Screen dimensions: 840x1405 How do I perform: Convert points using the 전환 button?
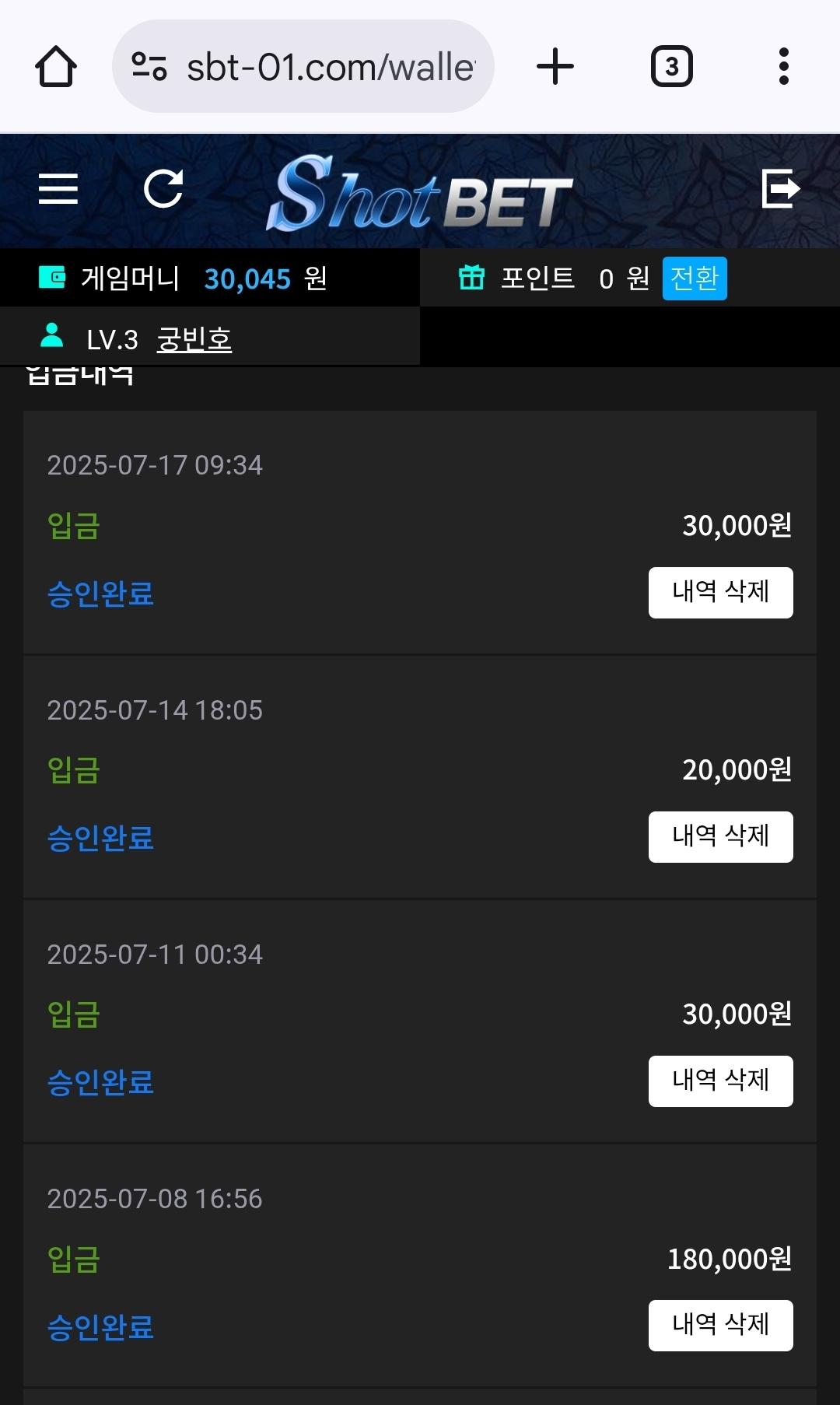click(x=695, y=279)
